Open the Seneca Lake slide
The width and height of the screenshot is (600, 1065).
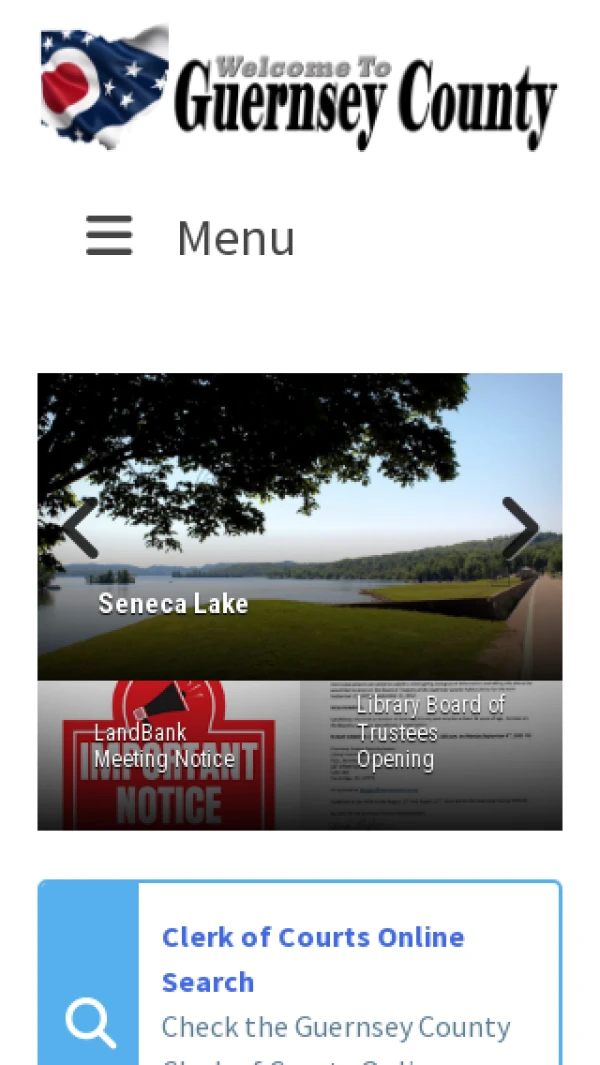pos(173,604)
